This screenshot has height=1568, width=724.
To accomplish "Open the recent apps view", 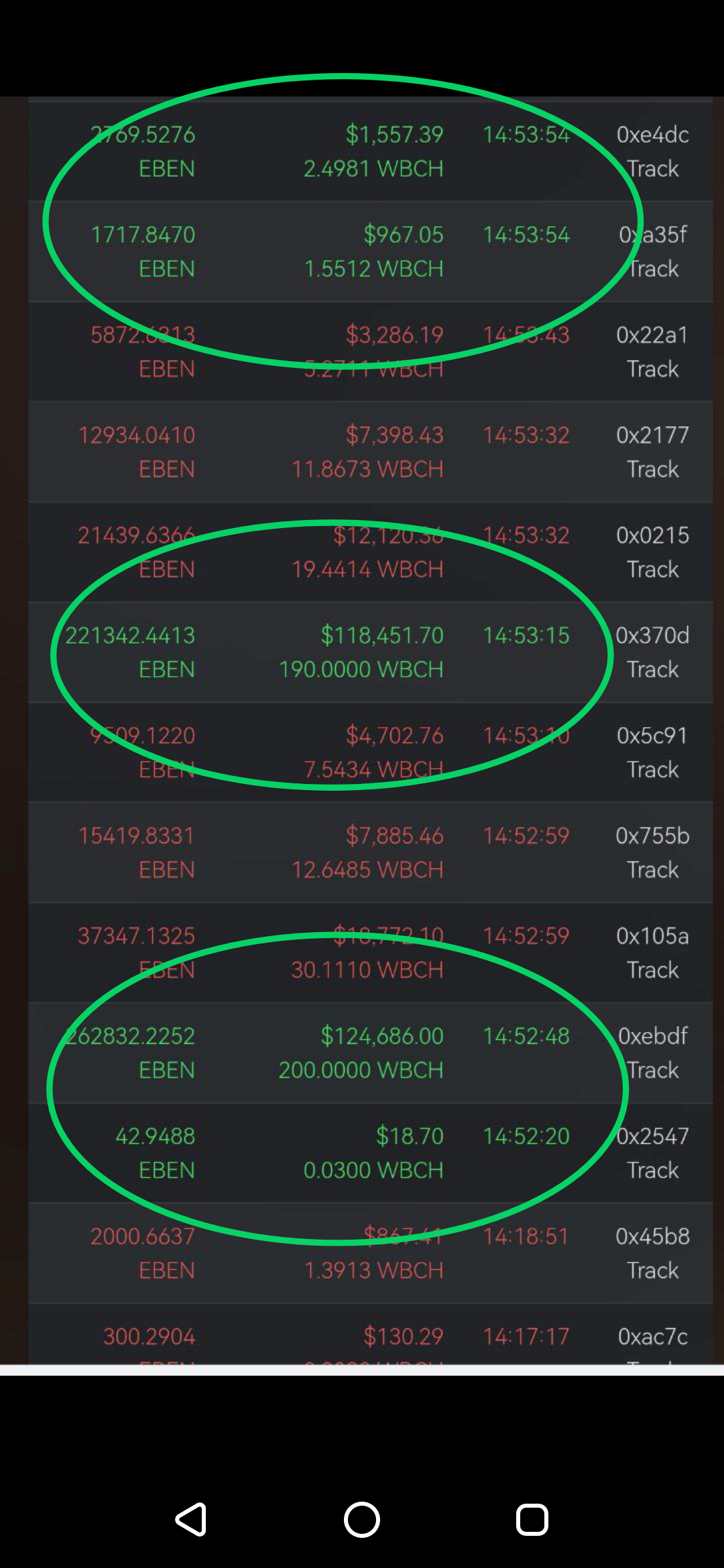I will (532, 1519).
